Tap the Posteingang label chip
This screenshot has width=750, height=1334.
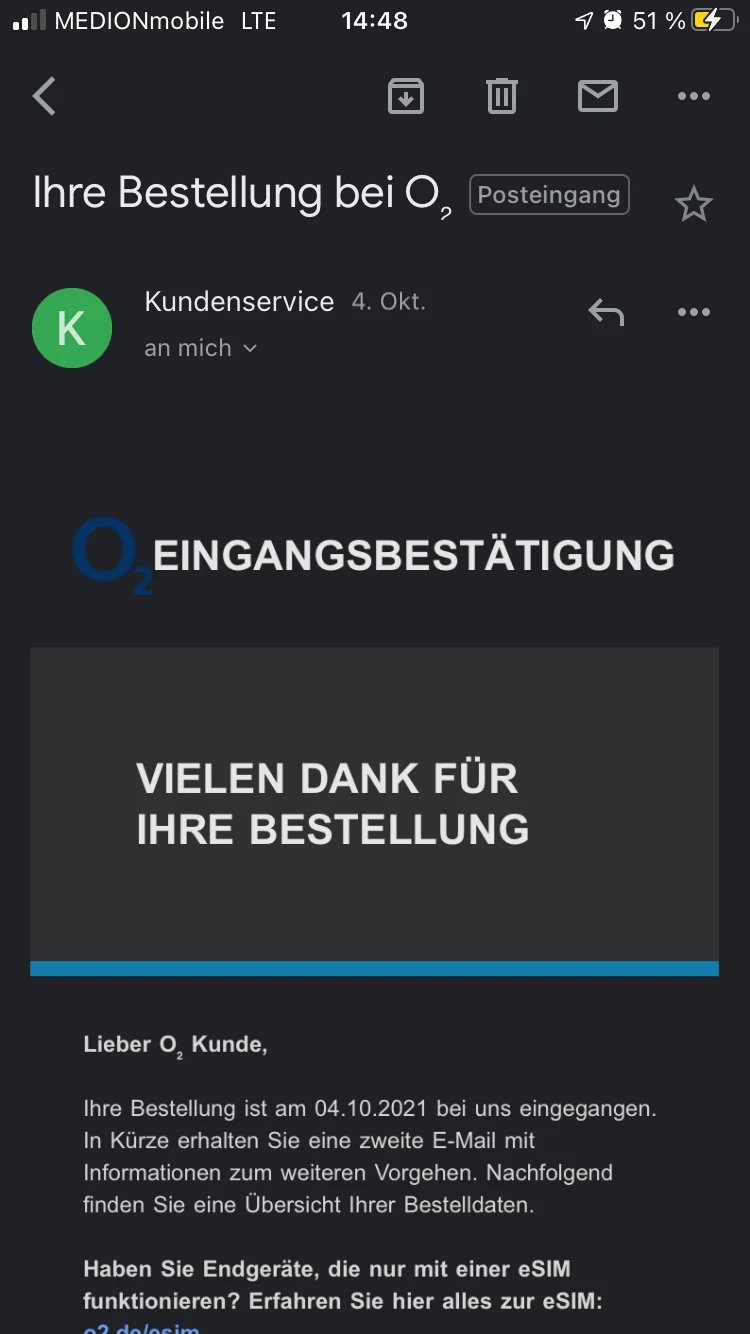(549, 195)
